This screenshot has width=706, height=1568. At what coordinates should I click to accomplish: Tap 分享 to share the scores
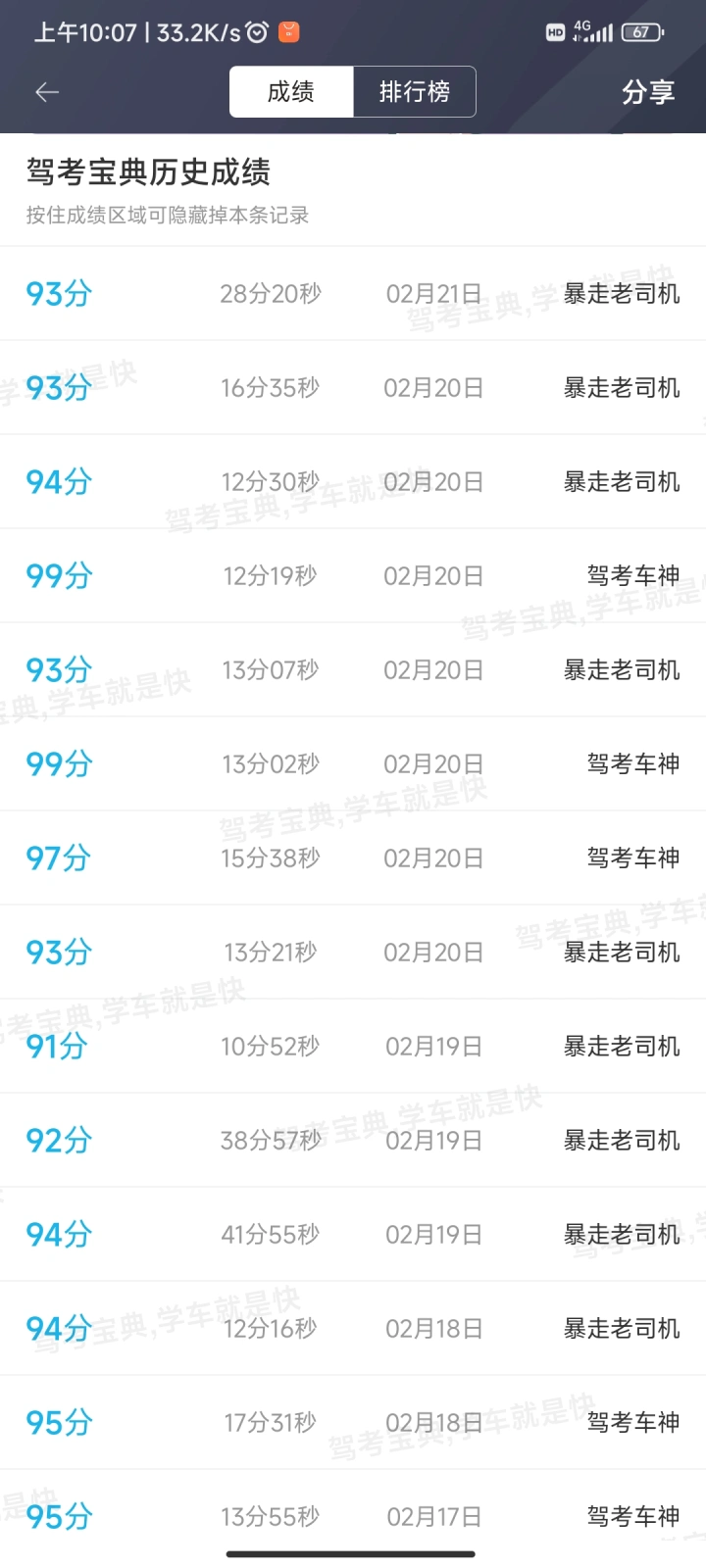tap(648, 92)
